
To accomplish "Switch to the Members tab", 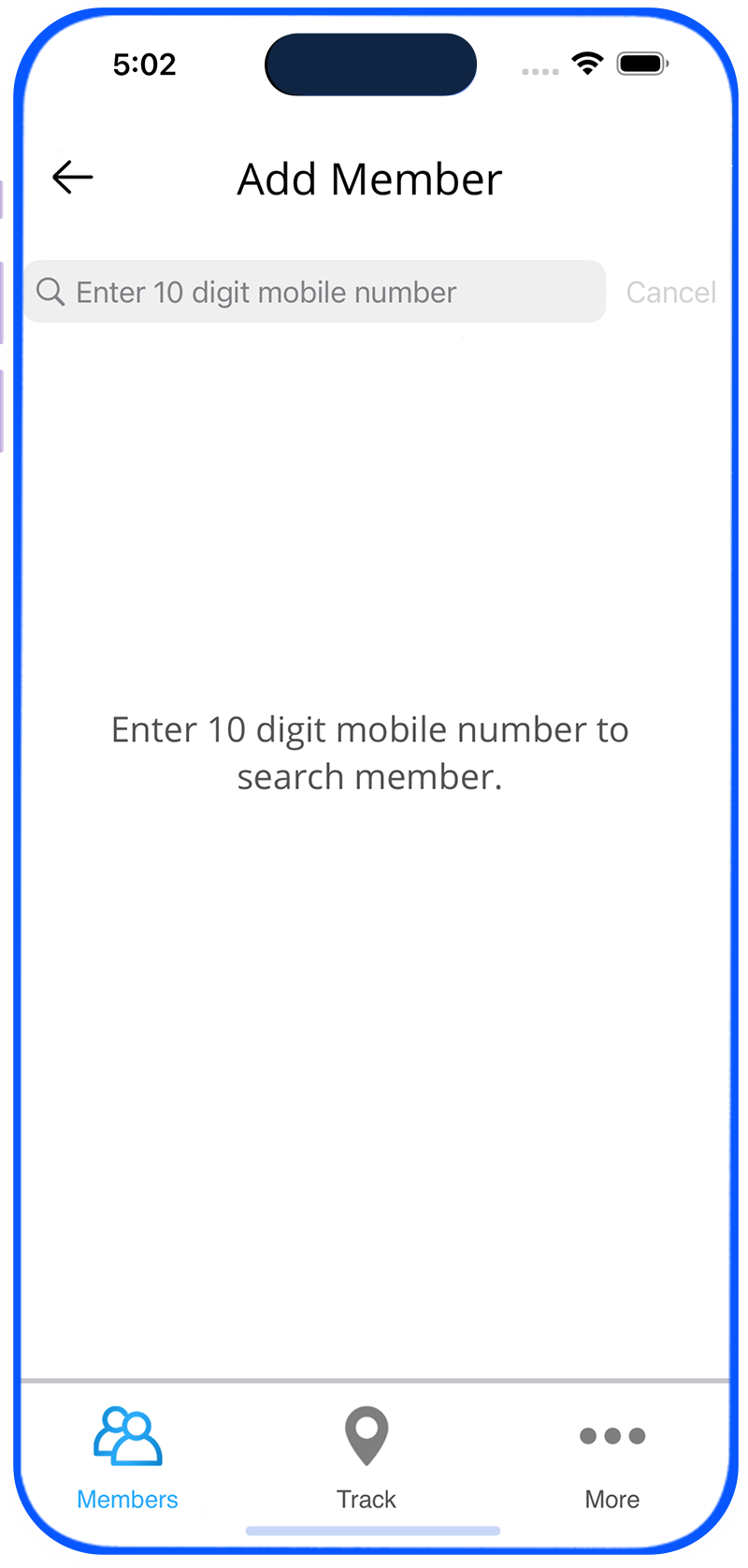I will tap(127, 1459).
